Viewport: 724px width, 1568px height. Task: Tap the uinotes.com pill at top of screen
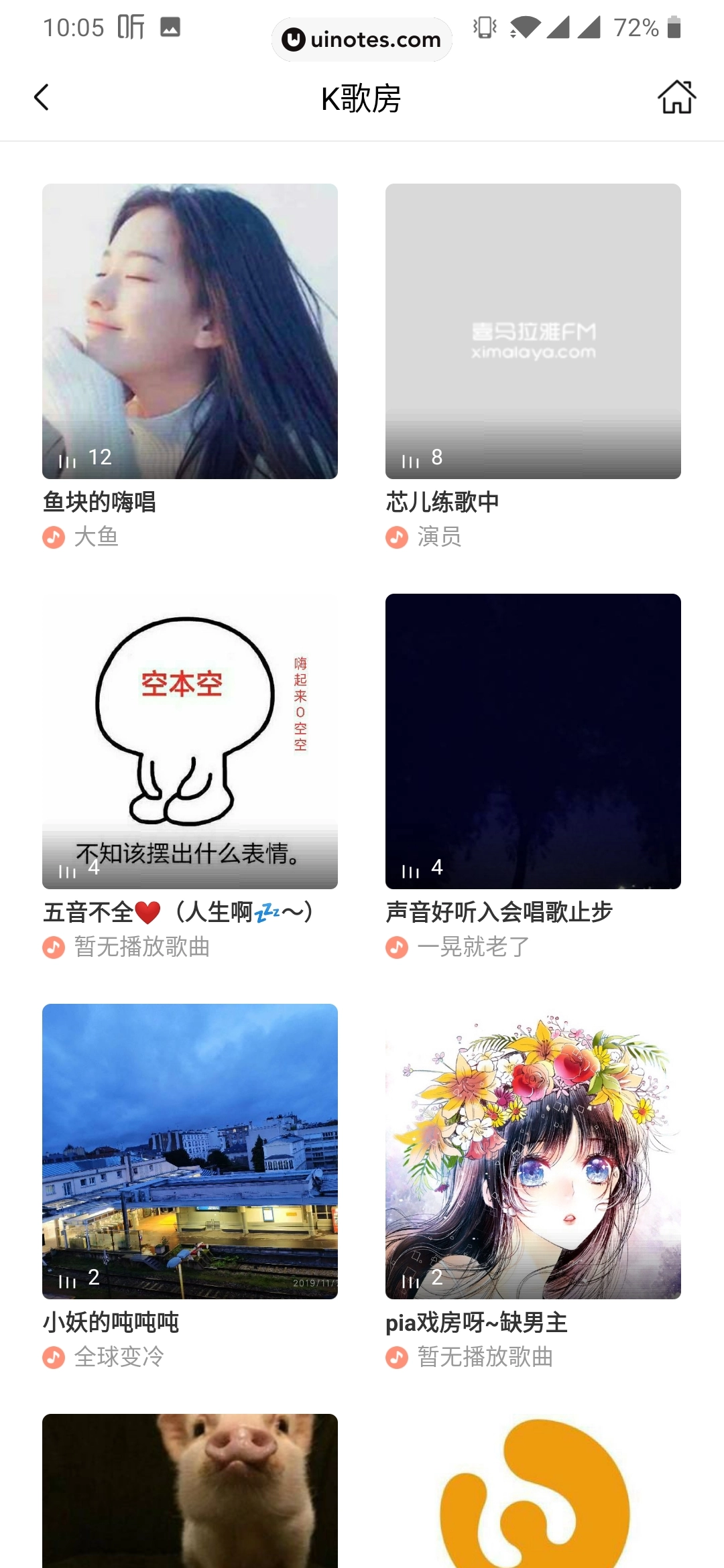pos(361,39)
